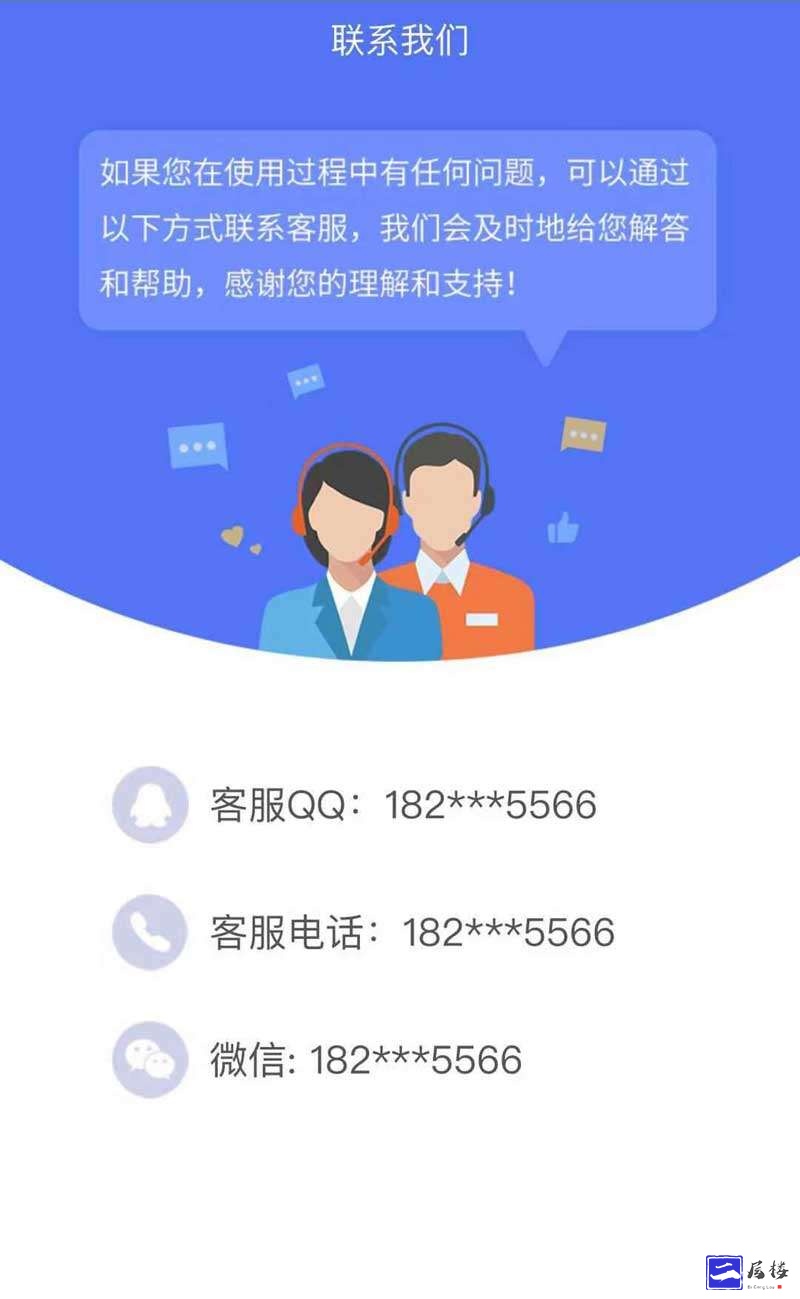The image size is (800, 1299).
Task: Open the 微信 contact row
Action: (366, 1060)
